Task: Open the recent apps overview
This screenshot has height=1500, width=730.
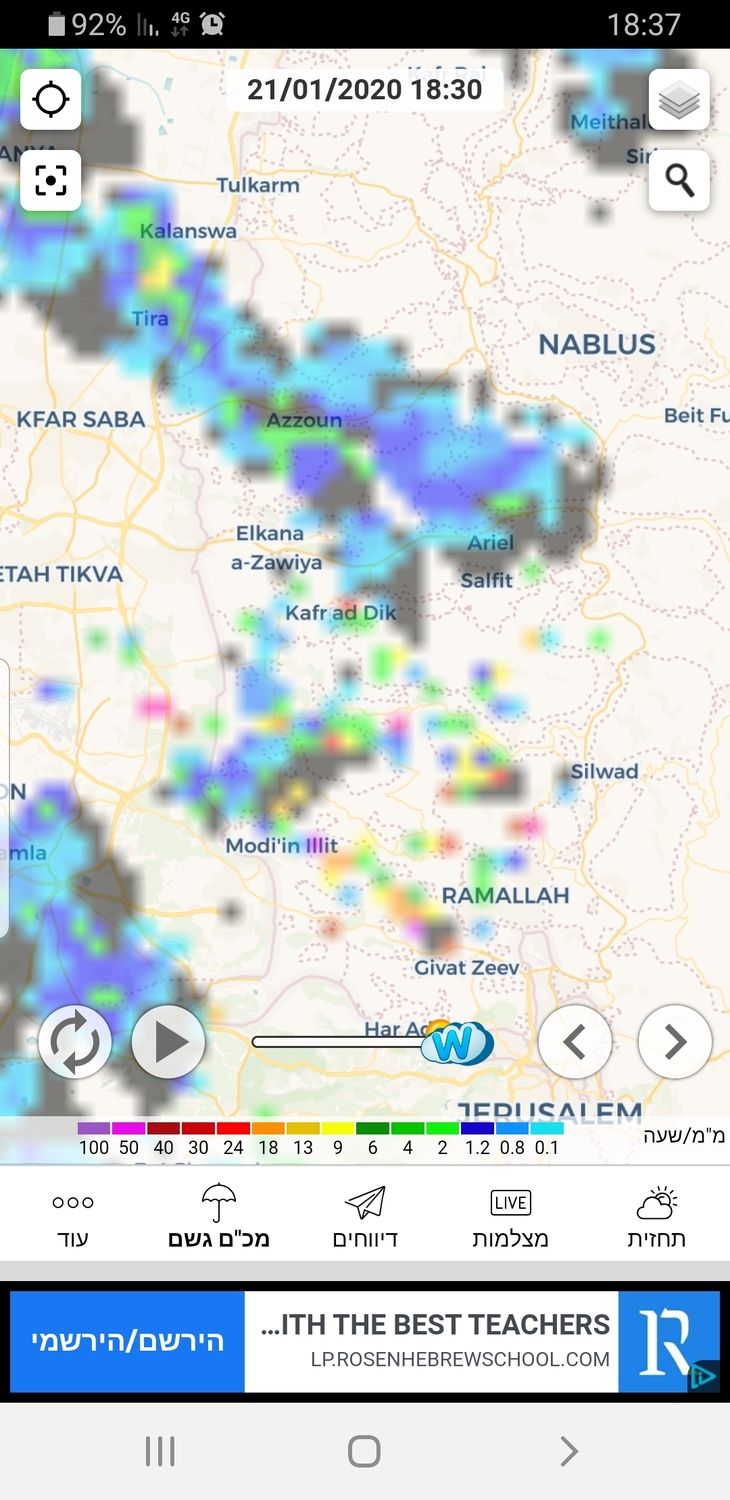Action: pyautogui.click(x=160, y=1451)
